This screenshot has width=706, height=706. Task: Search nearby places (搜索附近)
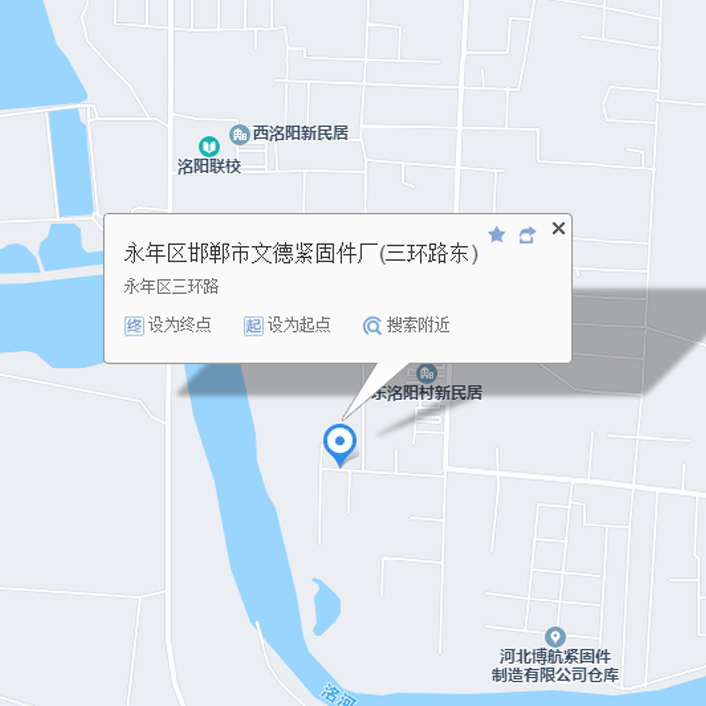click(406, 325)
